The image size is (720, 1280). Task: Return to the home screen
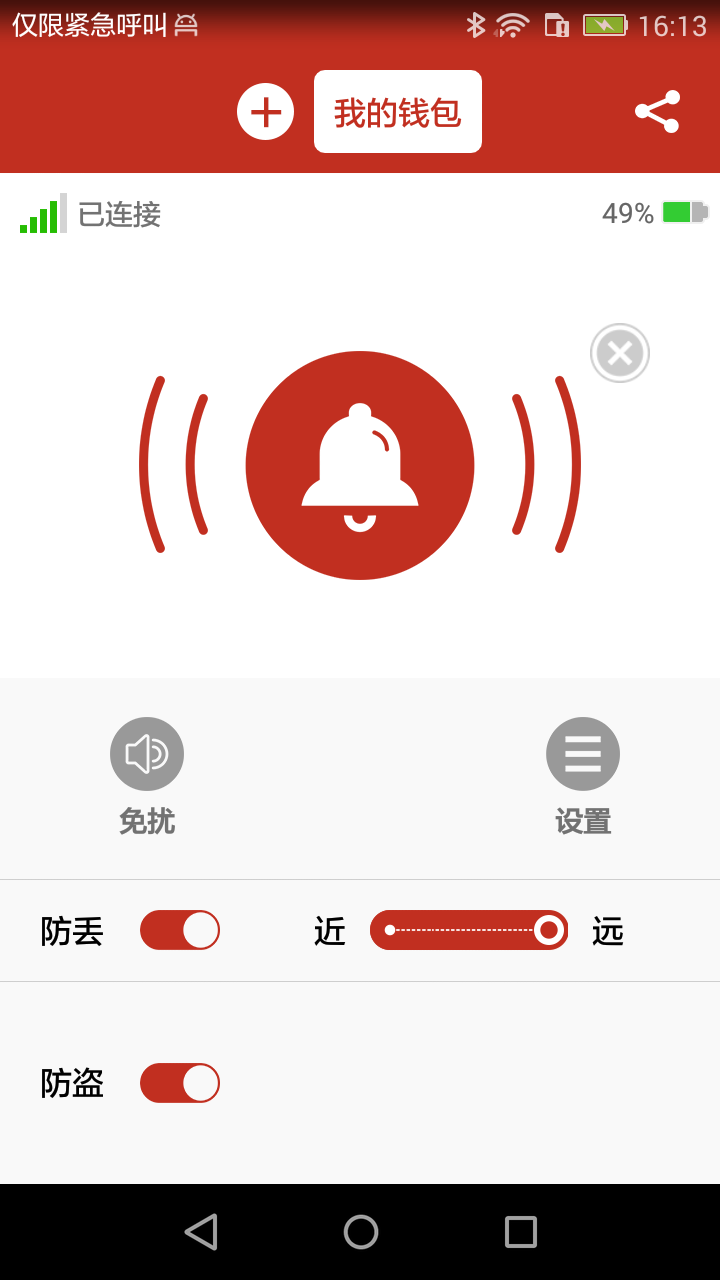click(x=360, y=1232)
